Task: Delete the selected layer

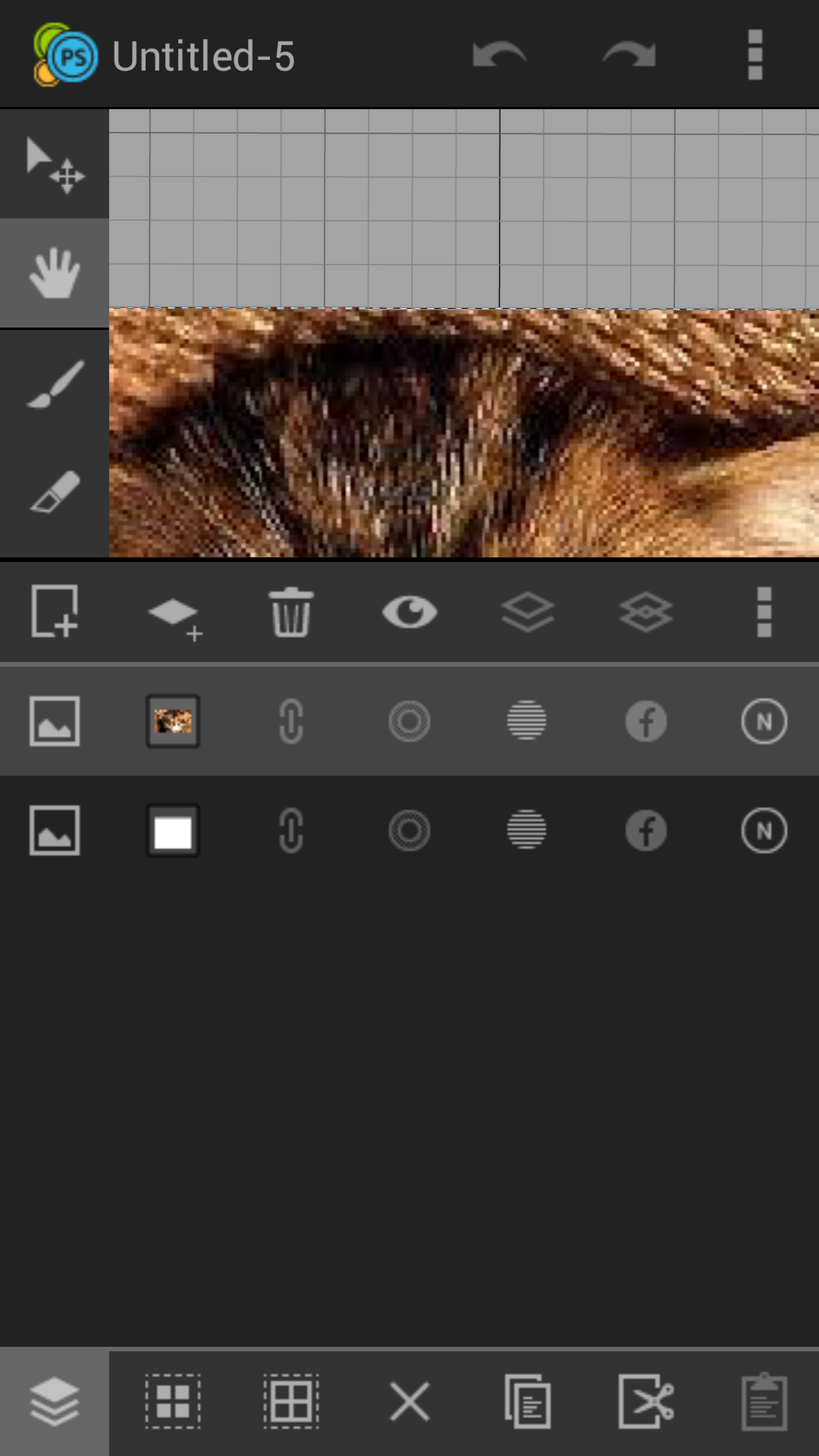Action: click(x=291, y=612)
